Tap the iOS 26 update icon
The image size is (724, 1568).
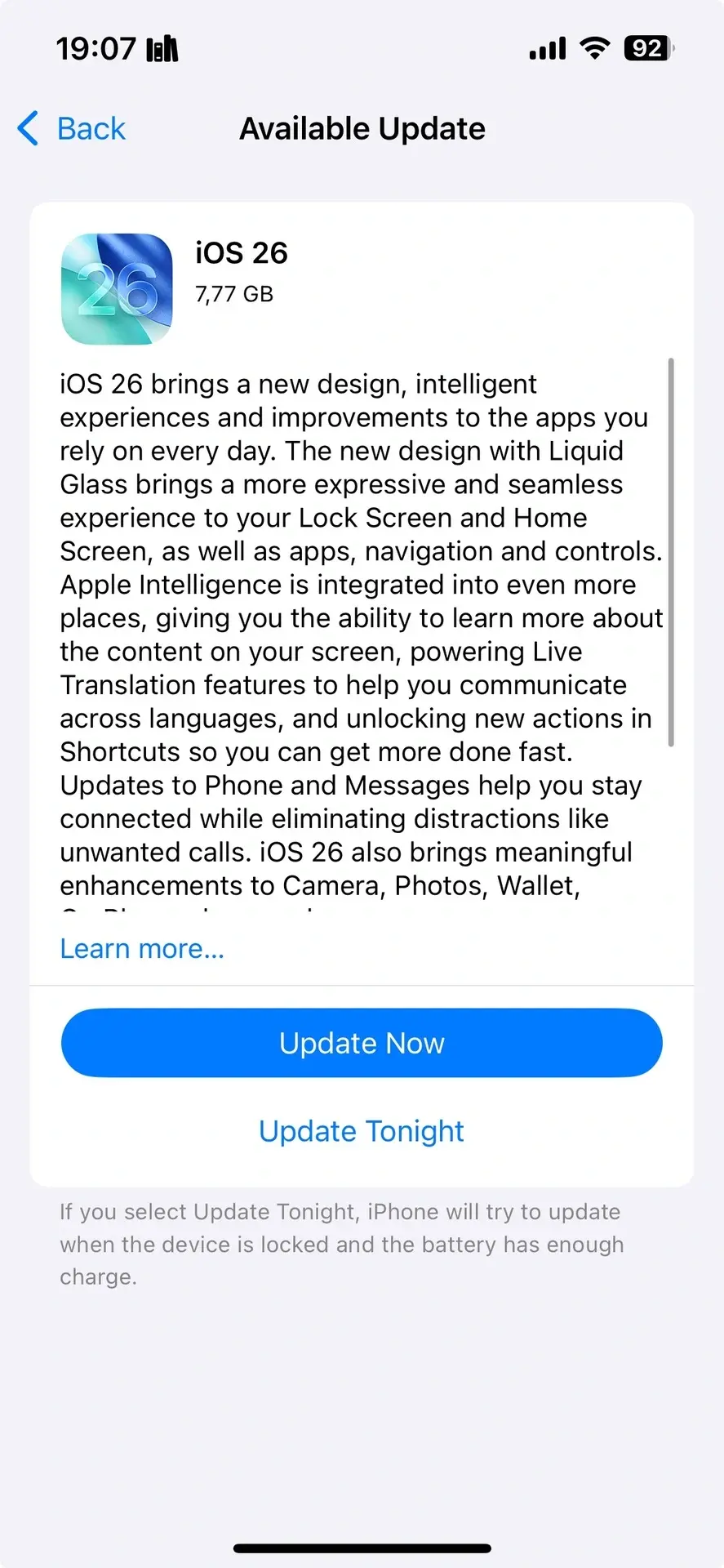(x=117, y=288)
